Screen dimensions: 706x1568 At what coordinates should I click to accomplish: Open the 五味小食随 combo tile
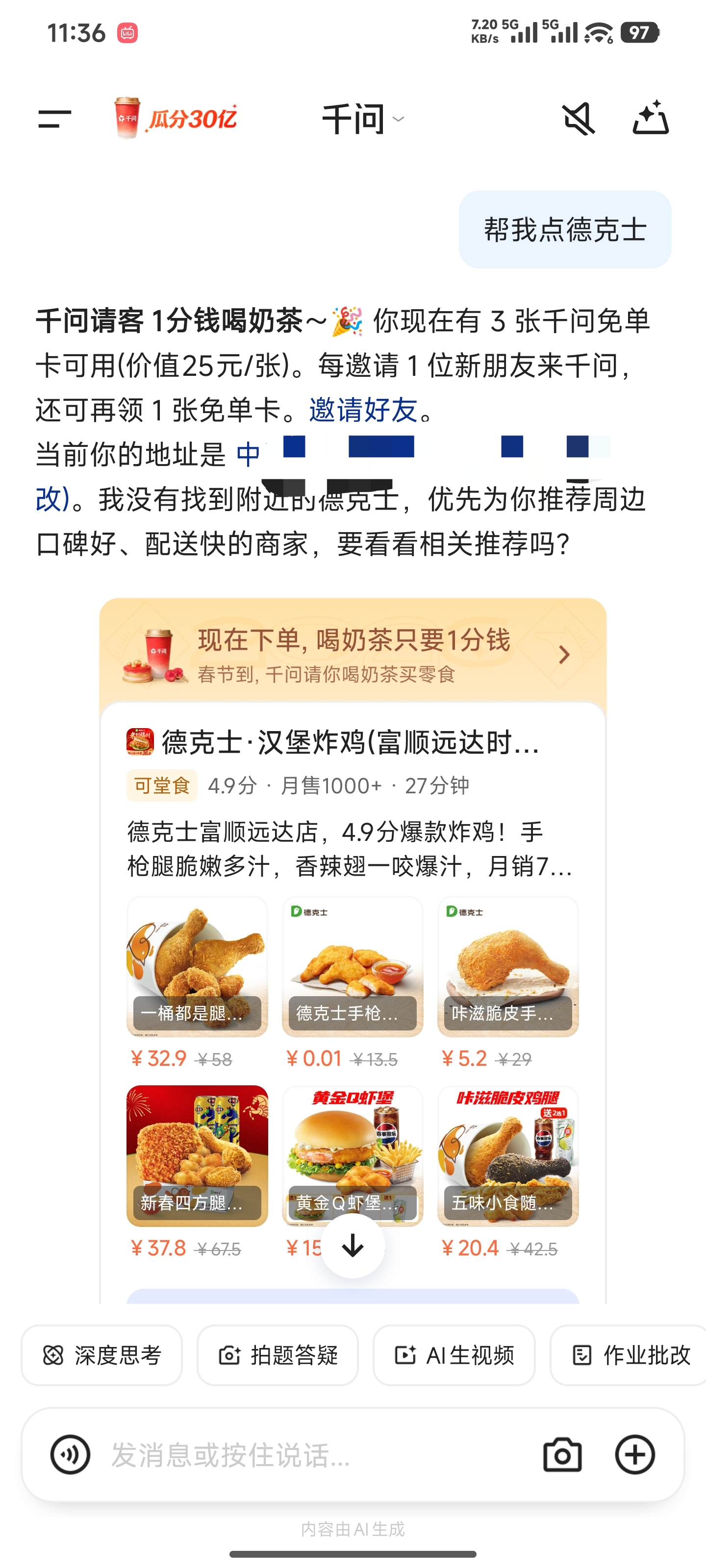[507, 1156]
